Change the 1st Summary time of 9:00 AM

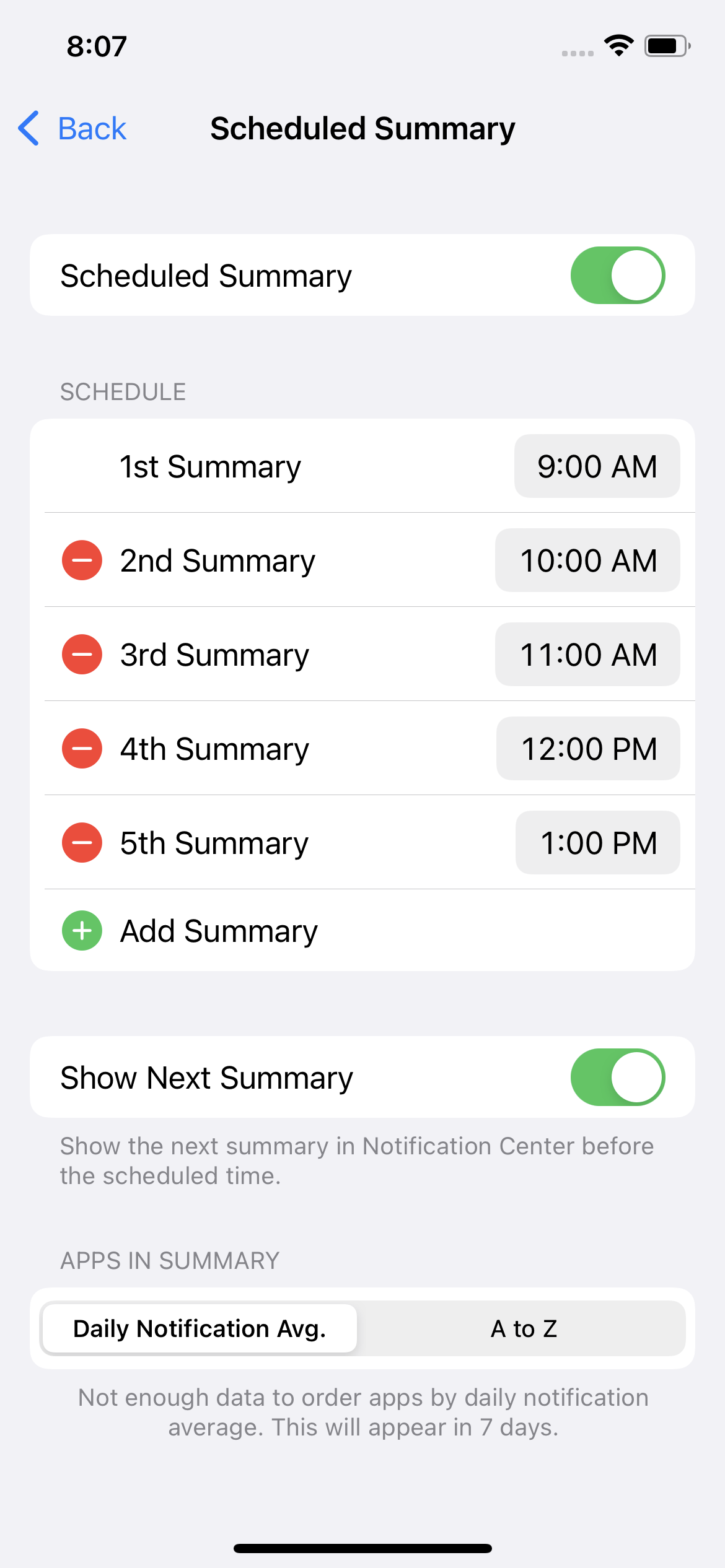[597, 466]
